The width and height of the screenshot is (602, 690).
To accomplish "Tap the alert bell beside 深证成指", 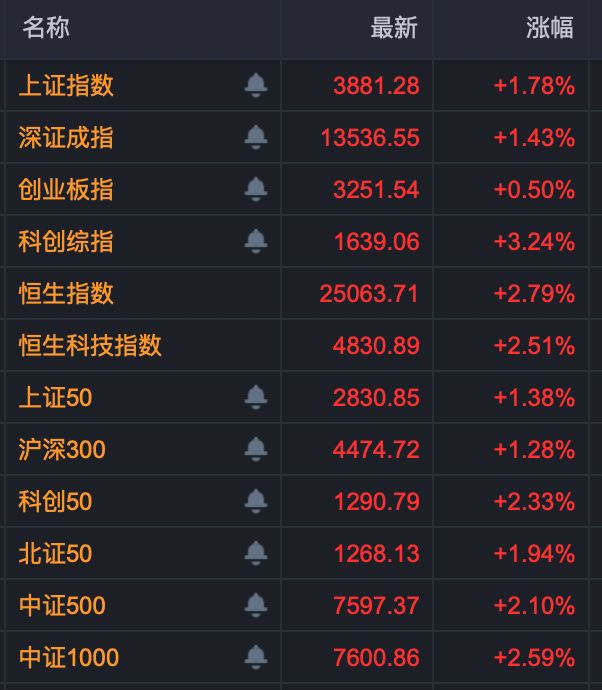I will [256, 138].
